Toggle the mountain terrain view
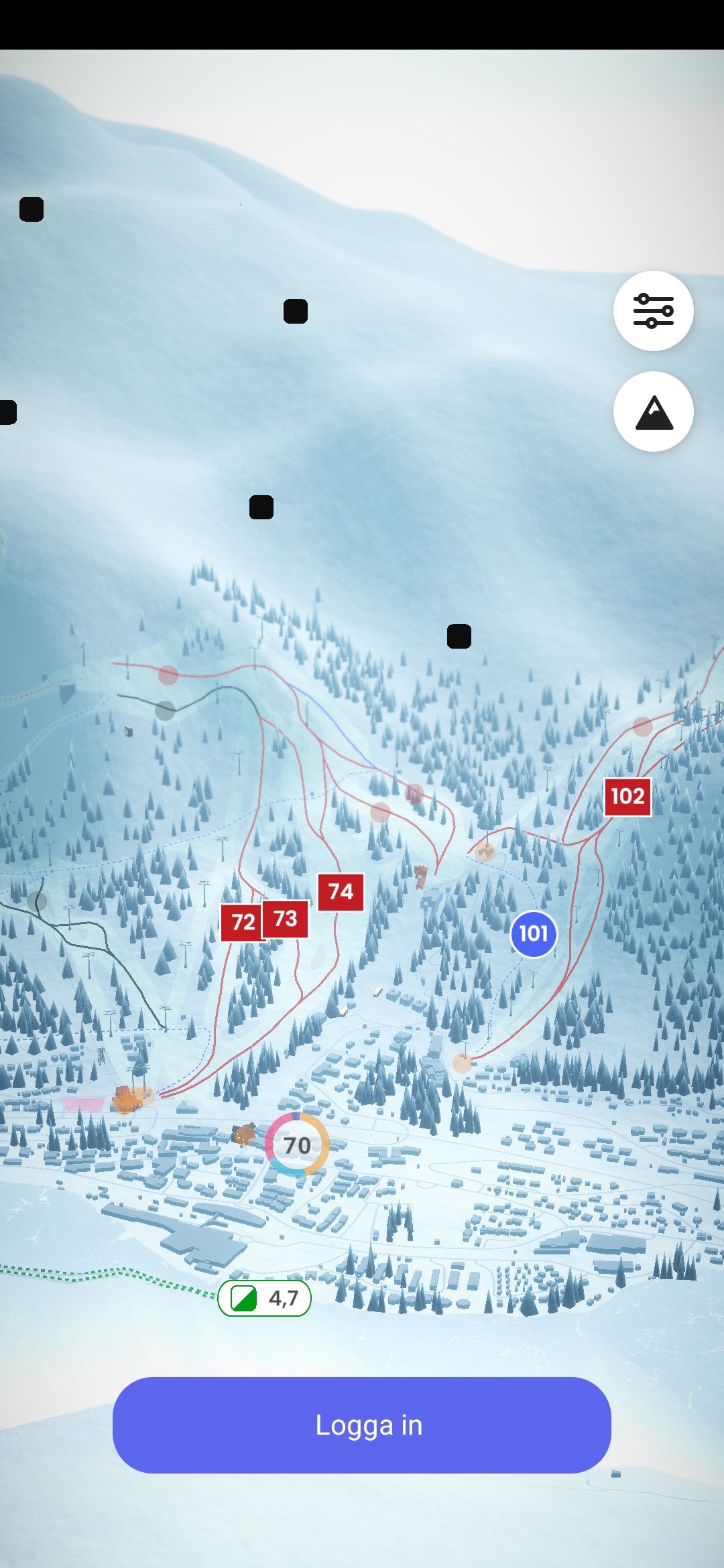This screenshot has height=1568, width=724. pos(653,411)
